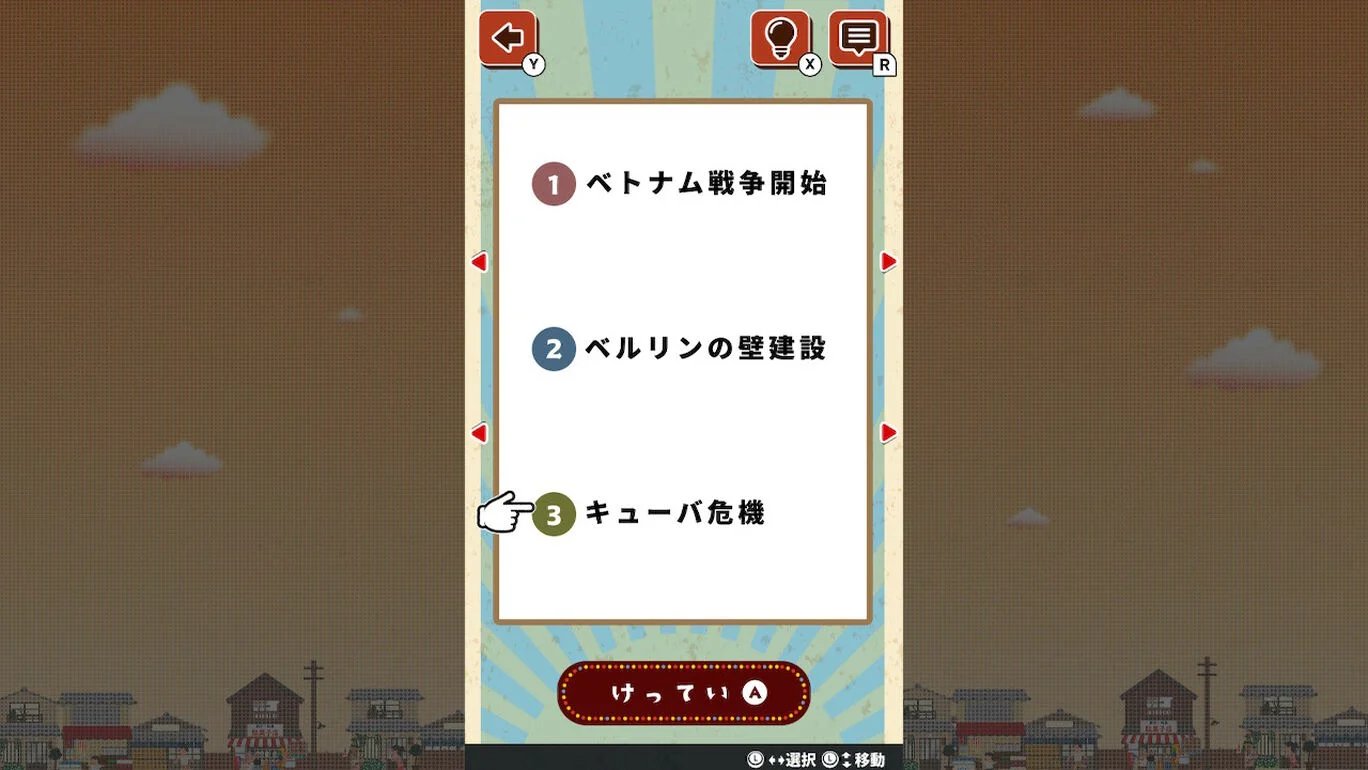Select item 2 ベルリンの壁建設

tap(680, 349)
